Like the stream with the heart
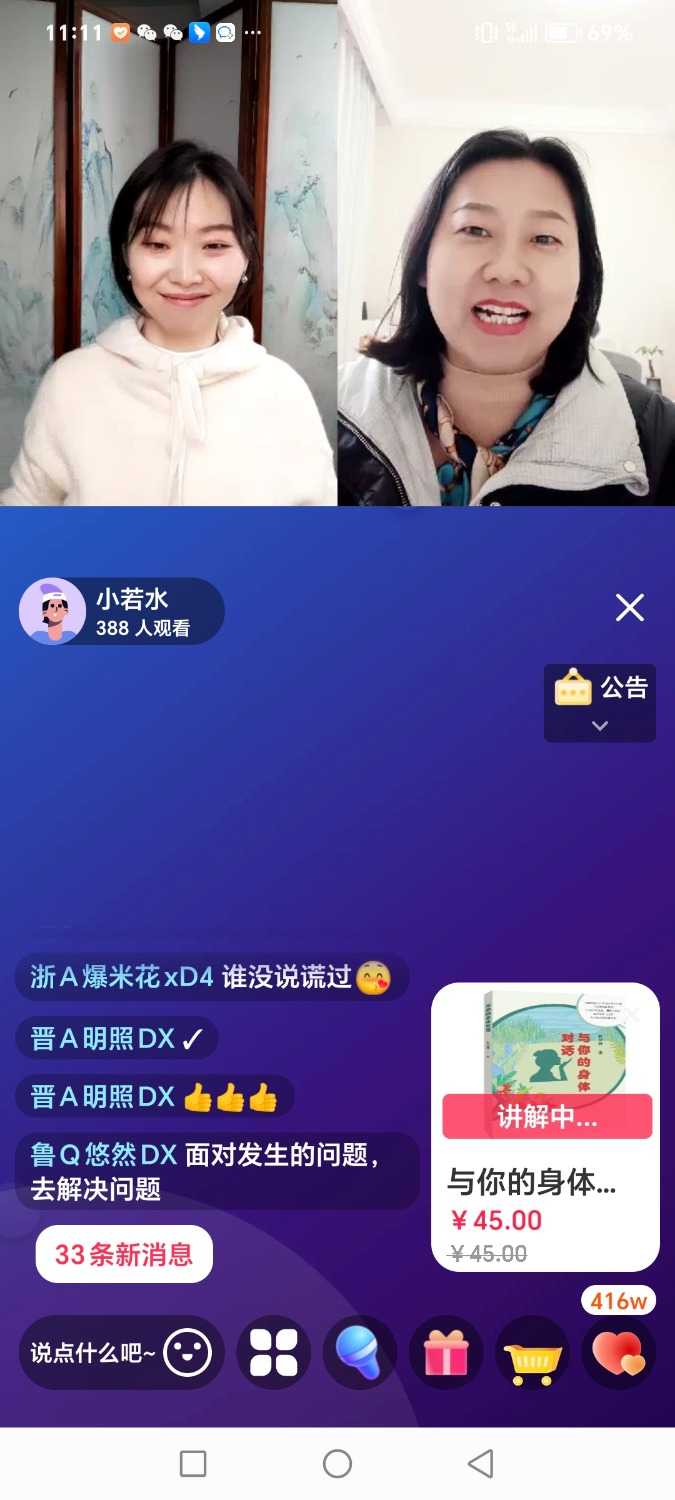The height and width of the screenshot is (1500, 675). click(618, 1353)
